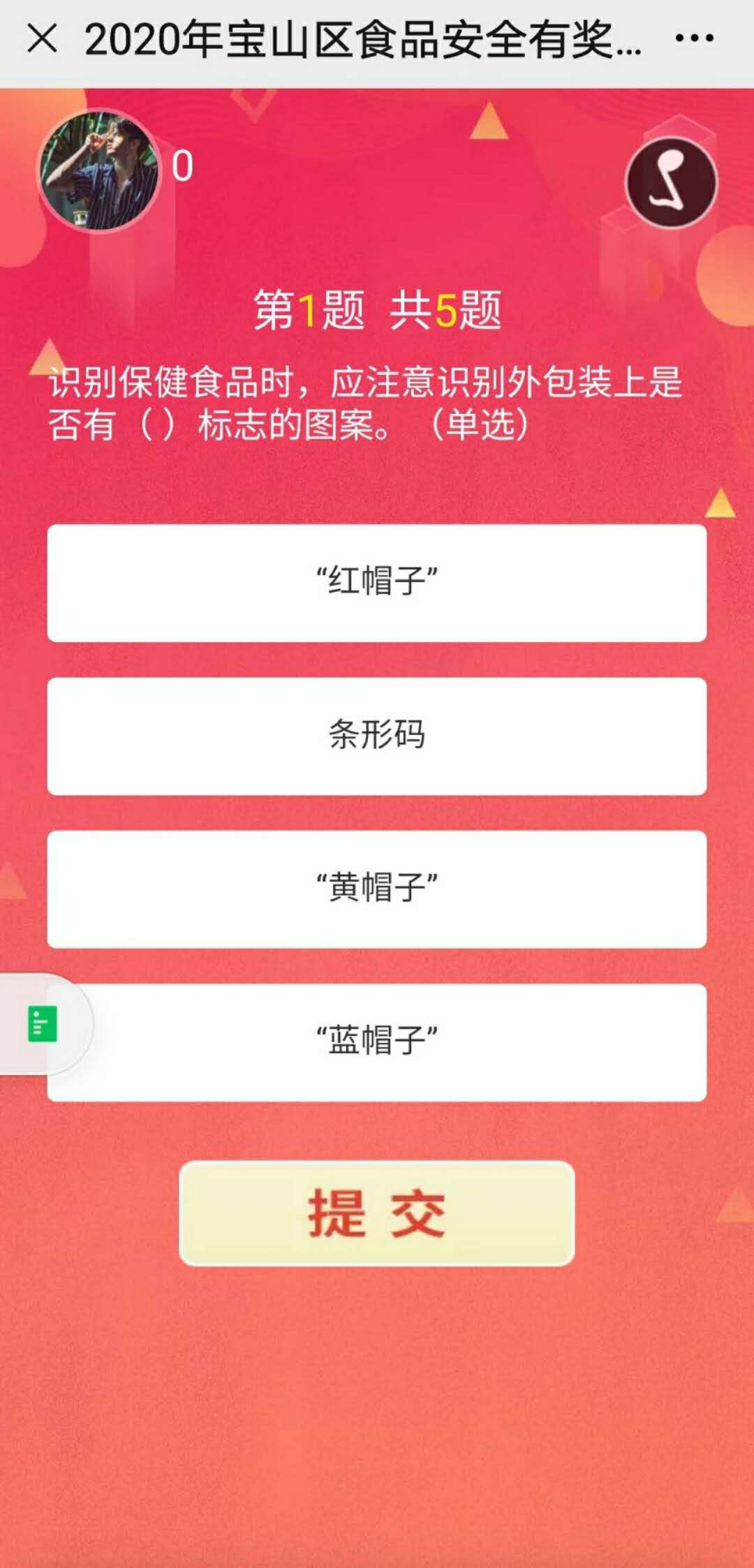Open the green floating document widget

tap(43, 1024)
